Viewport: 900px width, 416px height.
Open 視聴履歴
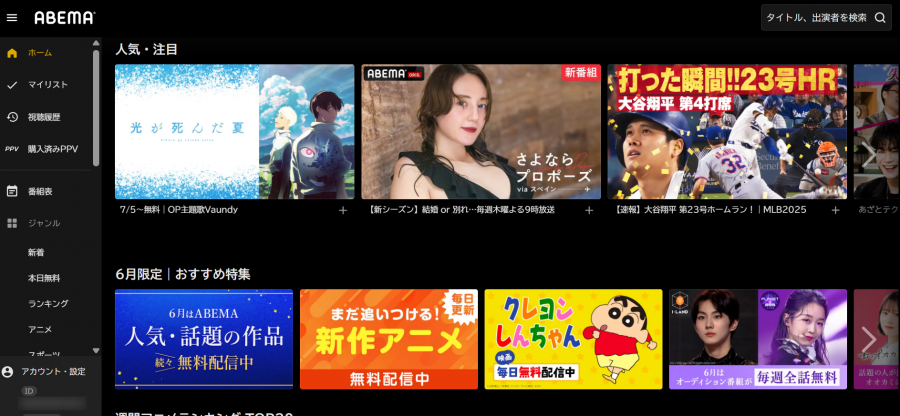coord(44,117)
